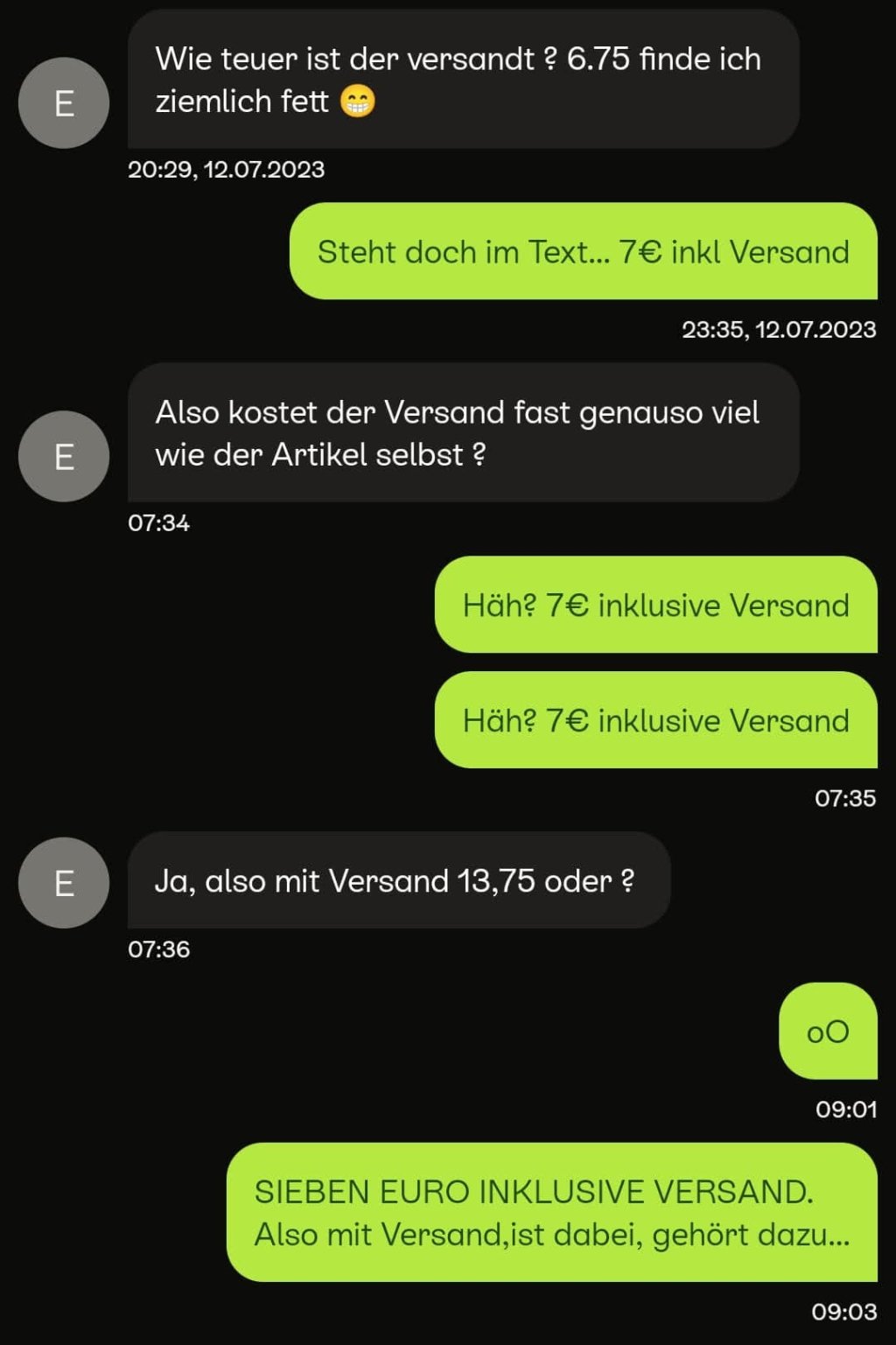Open profile avatar beside 'Ja, also mit Versand 13,75' message
The image size is (896, 1345).
click(63, 883)
